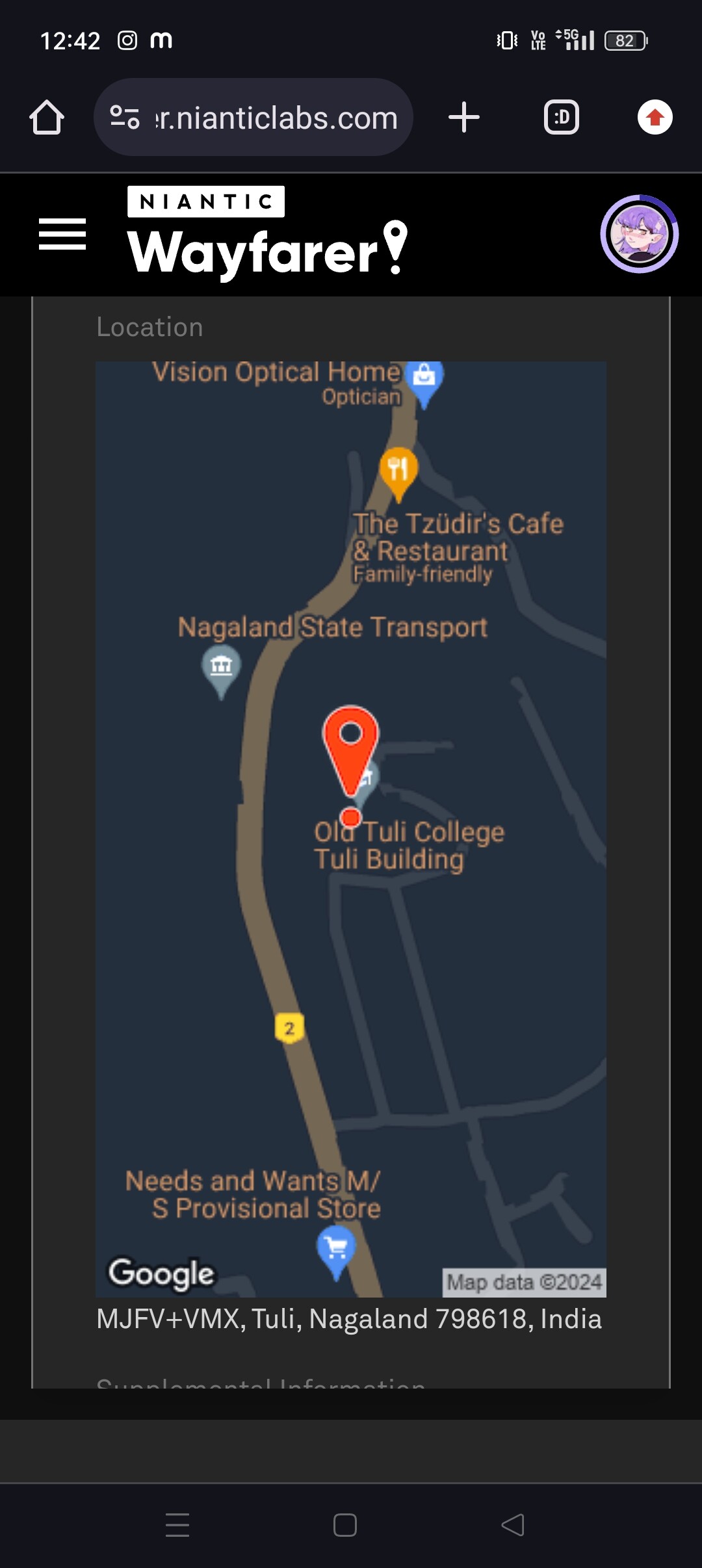The width and height of the screenshot is (702, 1568).
Task: Open the Wayfarer hamburger menu
Action: pyautogui.click(x=62, y=234)
